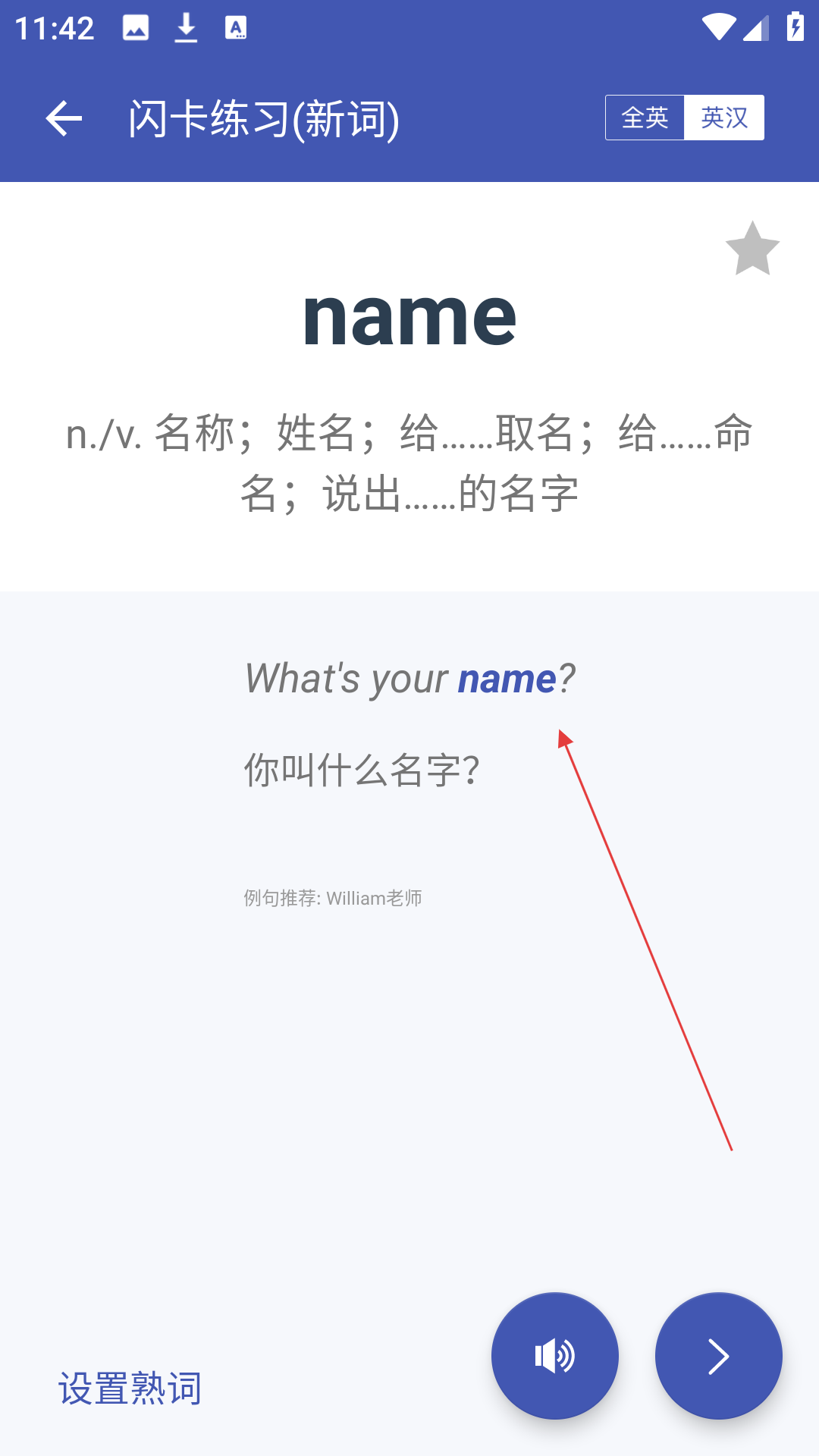Switch to 全英 mode

point(645,118)
